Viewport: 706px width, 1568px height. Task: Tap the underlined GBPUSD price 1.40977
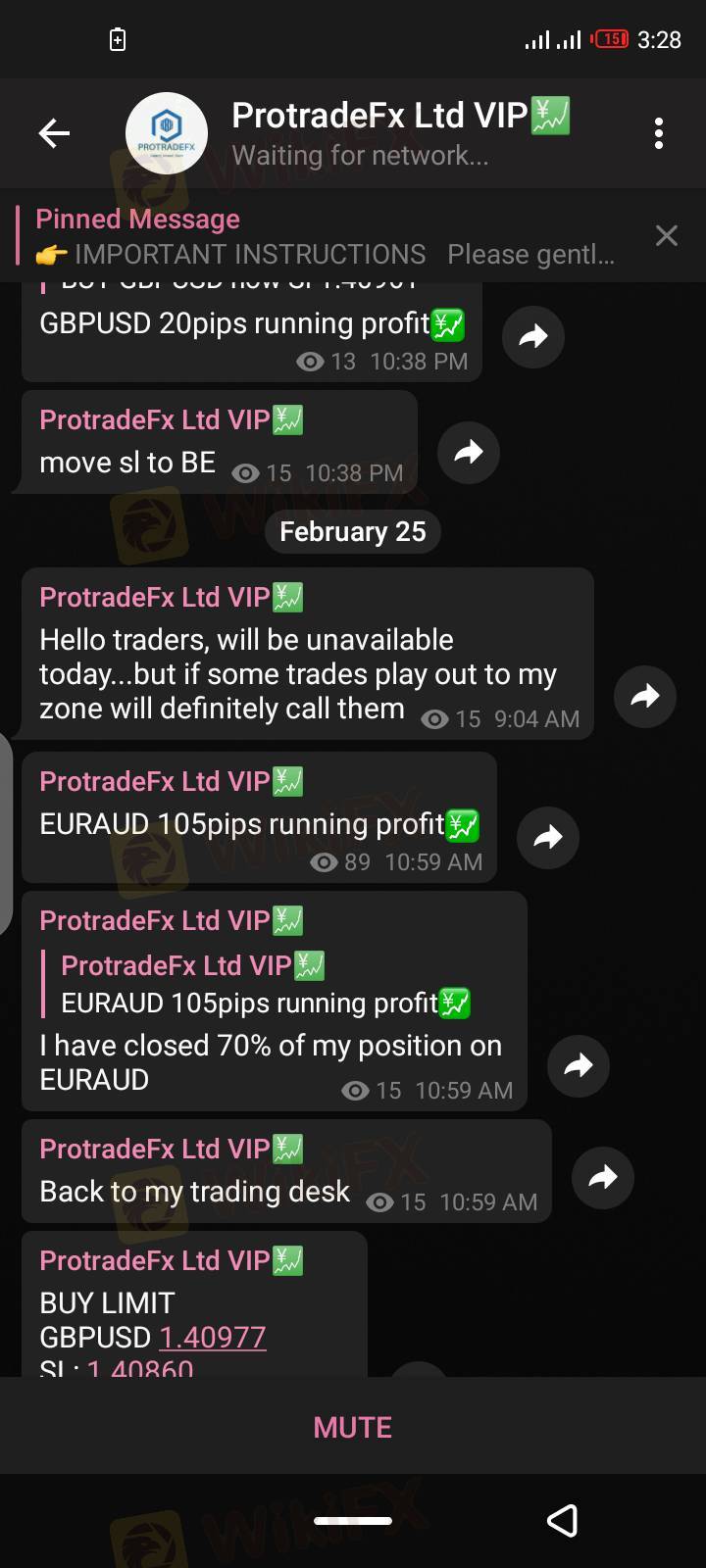click(x=213, y=1338)
